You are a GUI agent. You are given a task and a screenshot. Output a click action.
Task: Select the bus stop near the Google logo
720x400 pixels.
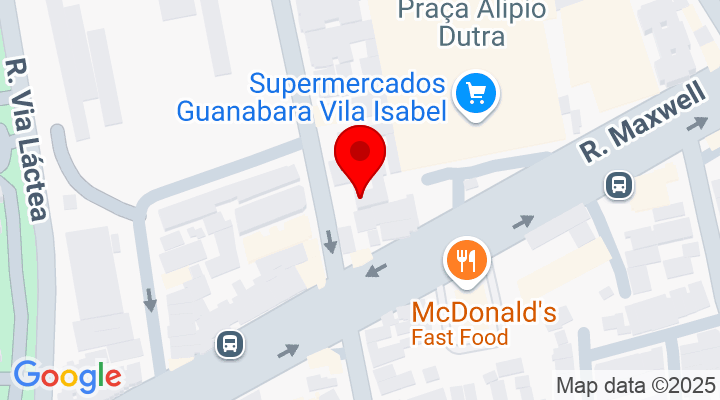231,344
